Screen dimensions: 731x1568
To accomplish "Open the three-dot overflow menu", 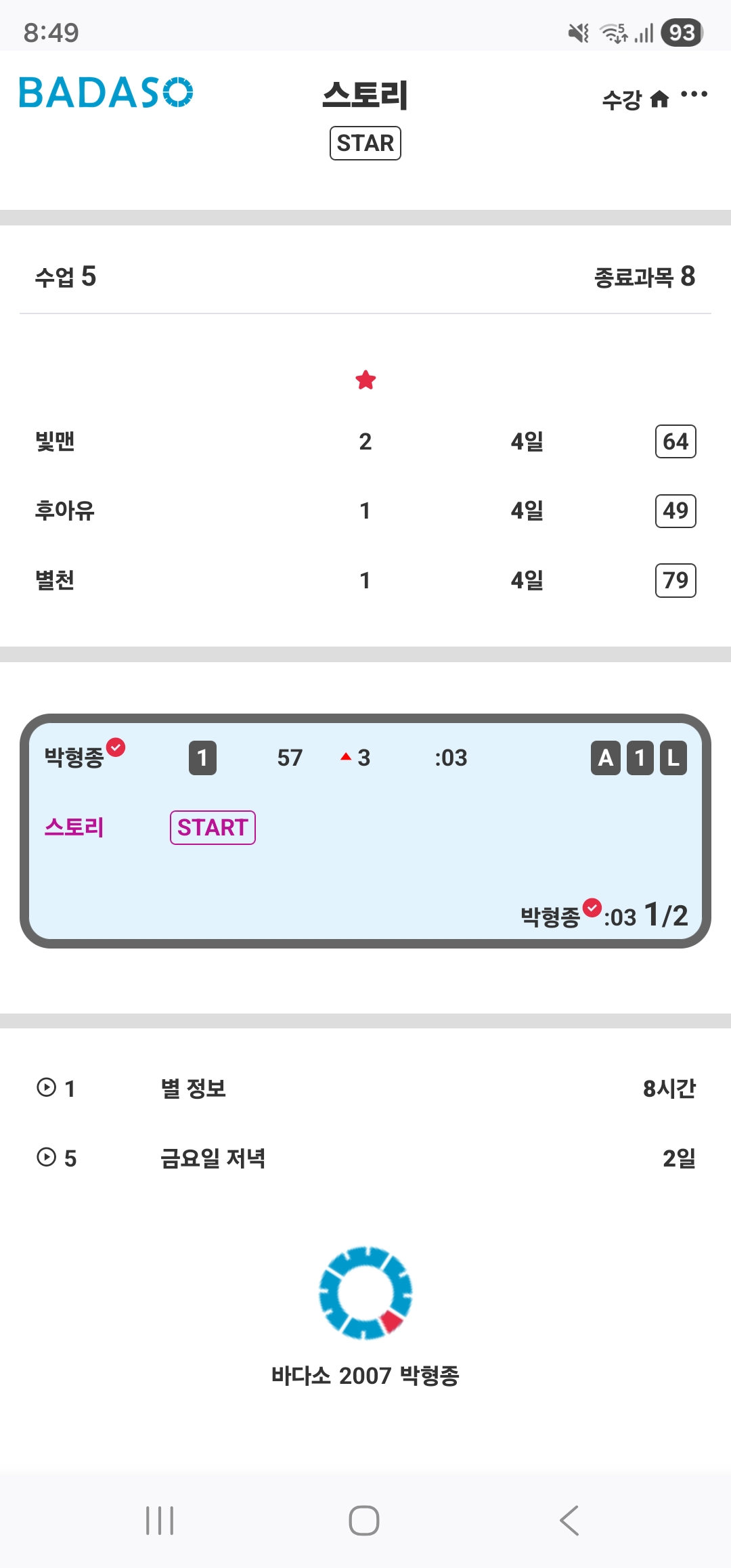I will 694,95.
